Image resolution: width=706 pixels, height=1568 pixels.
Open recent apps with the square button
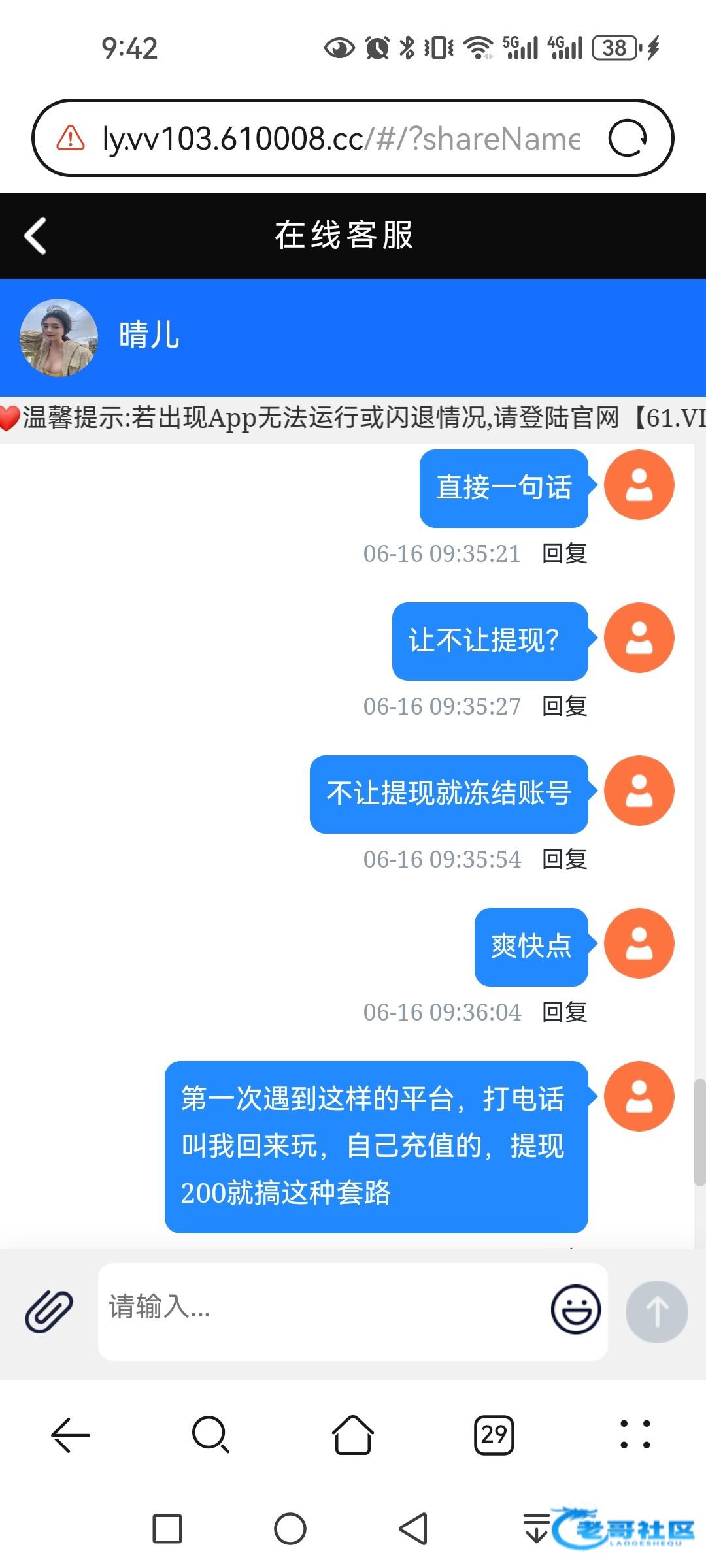click(167, 1529)
